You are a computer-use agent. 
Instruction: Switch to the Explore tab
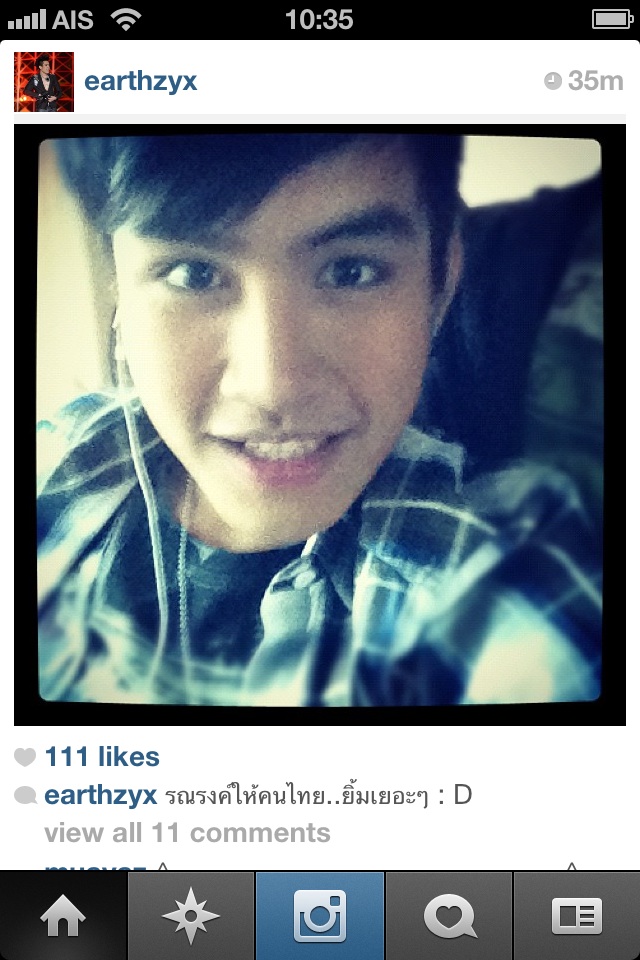tap(192, 915)
